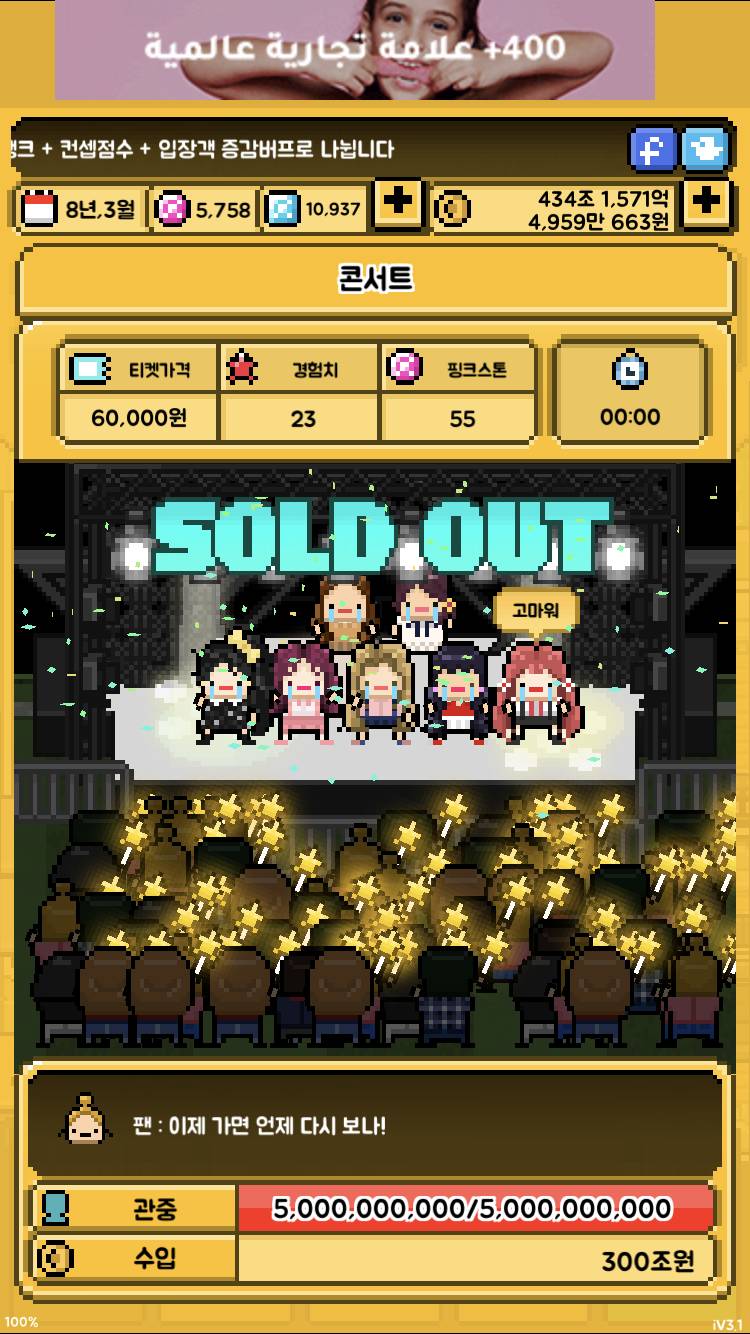Open the Facebook share button
This screenshot has height=1334, width=750.
click(653, 150)
